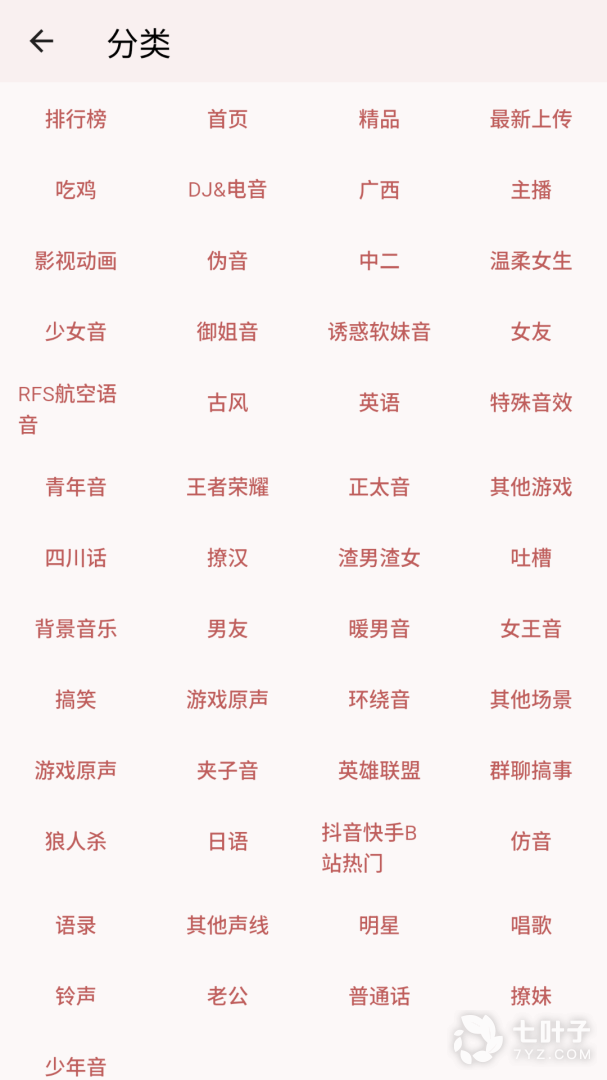607x1080 pixels.
Task: Select the 王者荣耀 category
Action: pyautogui.click(x=227, y=487)
